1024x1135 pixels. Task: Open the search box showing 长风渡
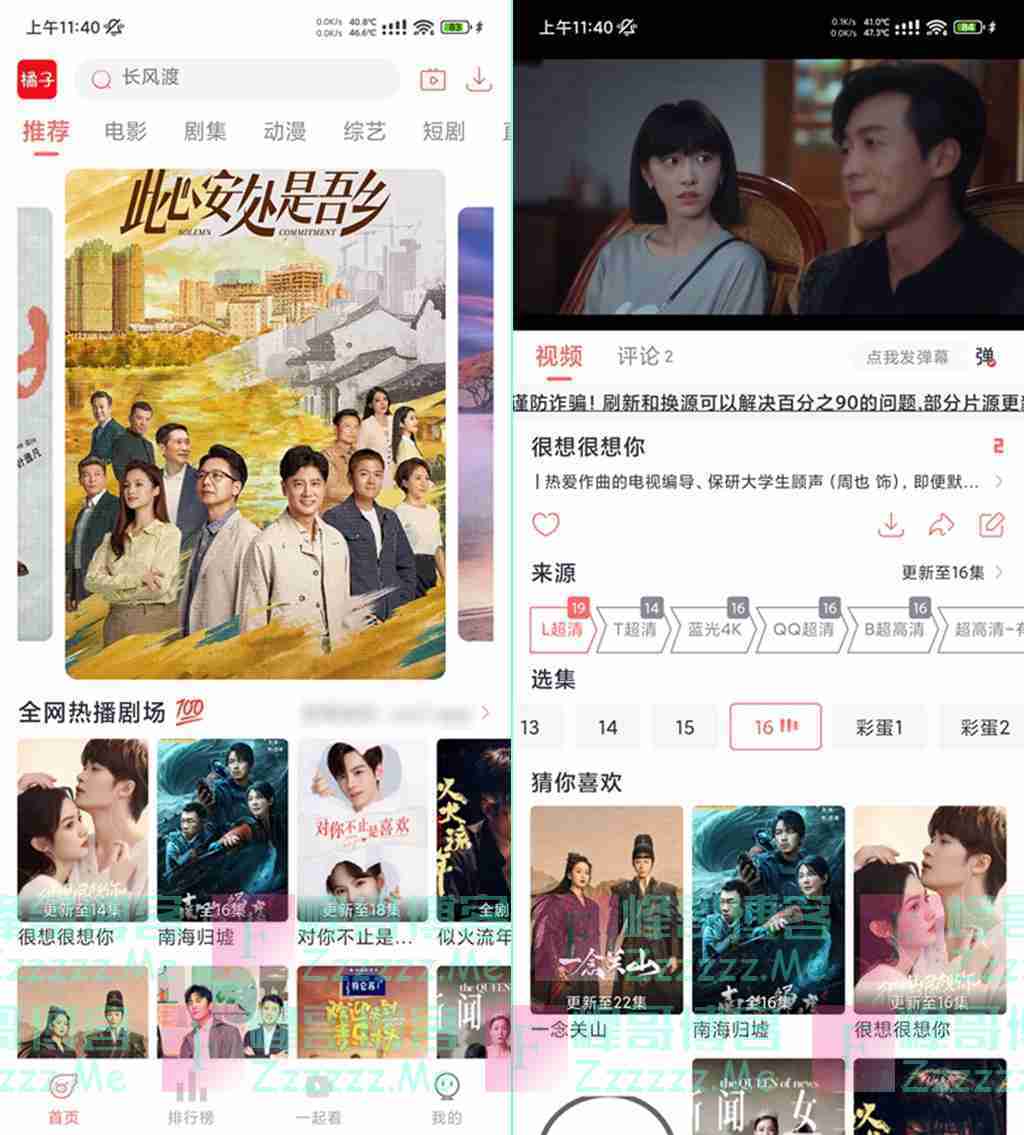tap(240, 78)
